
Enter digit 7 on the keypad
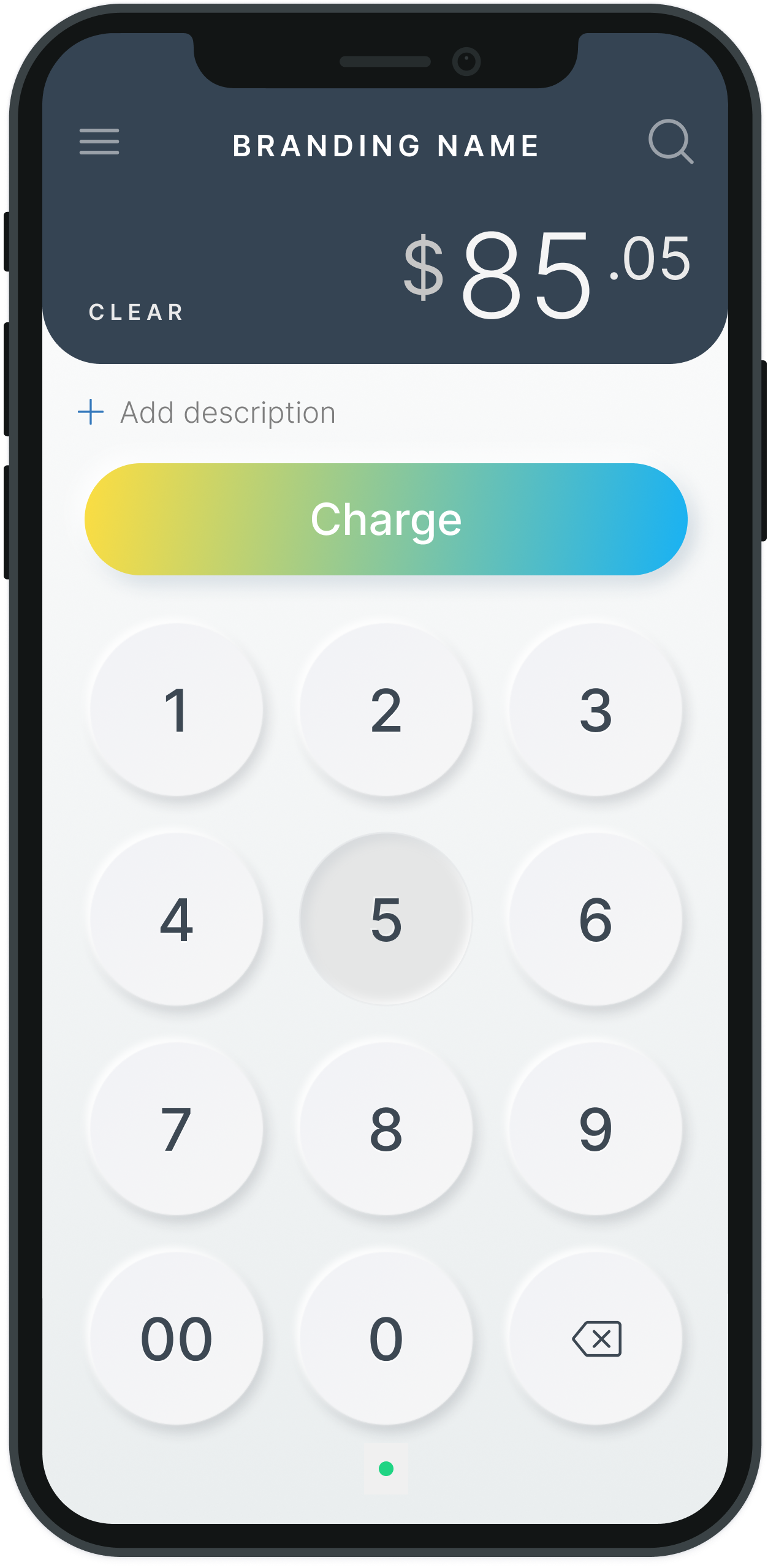pos(177,1129)
